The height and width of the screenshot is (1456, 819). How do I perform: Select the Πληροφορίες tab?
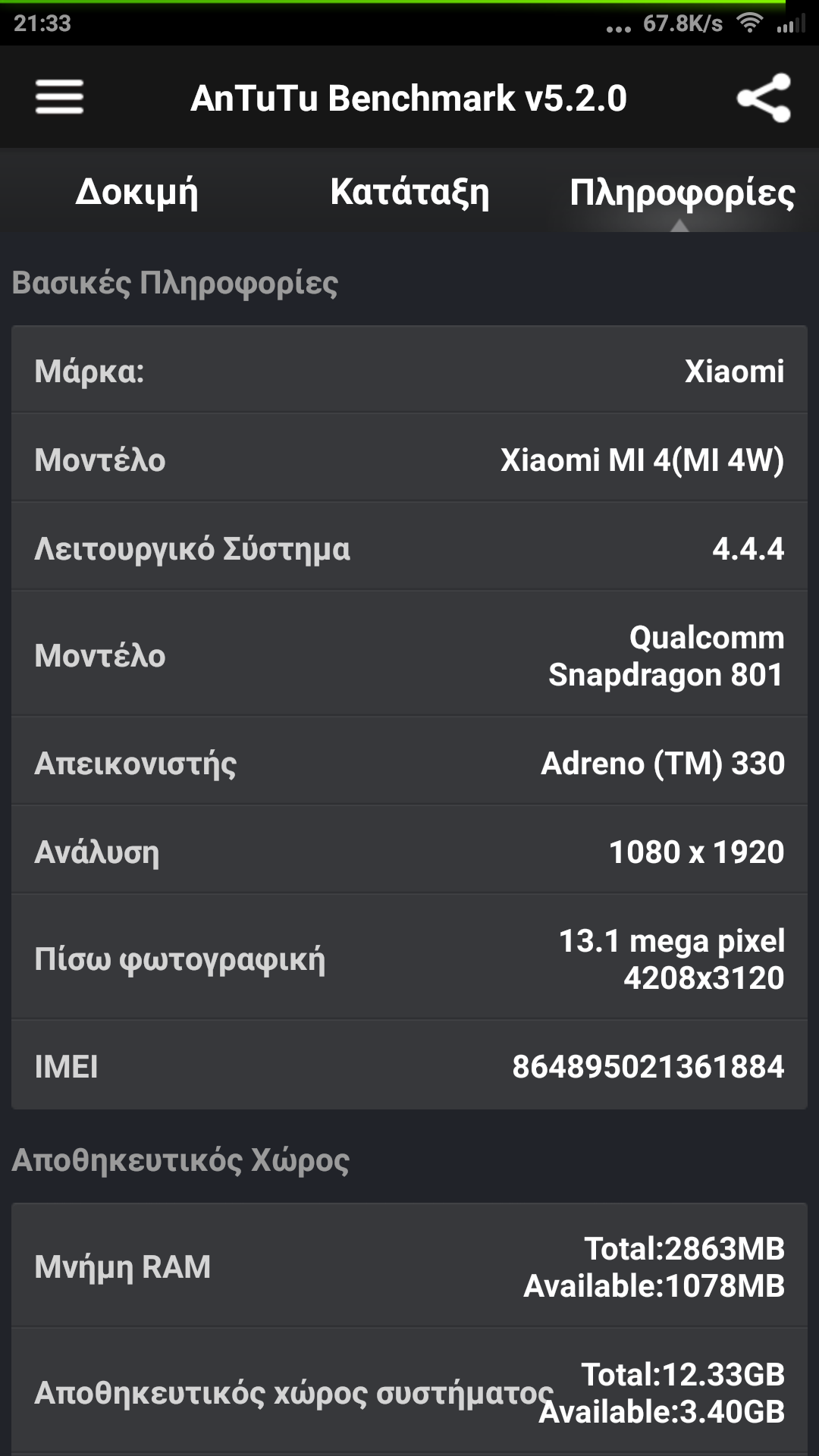(x=682, y=193)
